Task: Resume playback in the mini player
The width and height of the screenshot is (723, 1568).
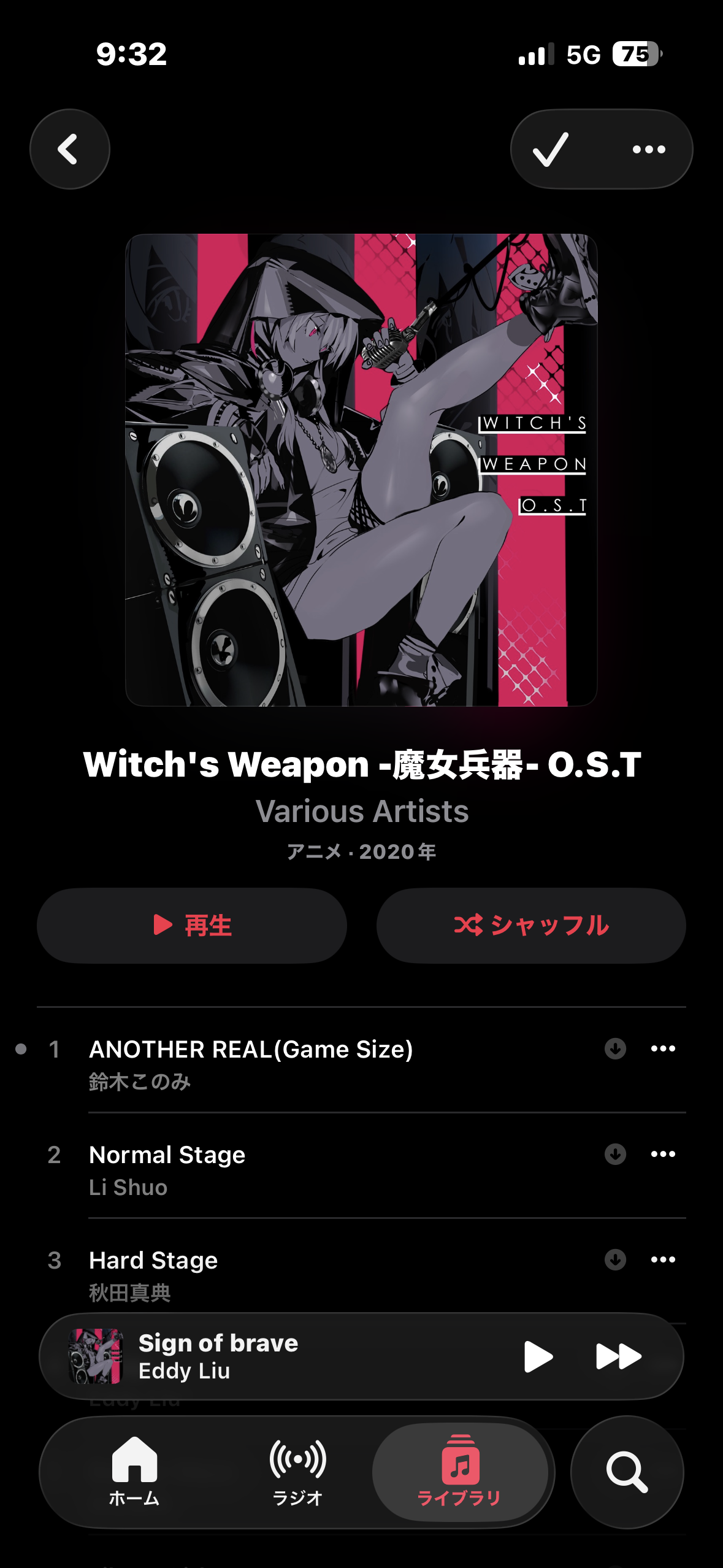Action: click(x=538, y=1356)
